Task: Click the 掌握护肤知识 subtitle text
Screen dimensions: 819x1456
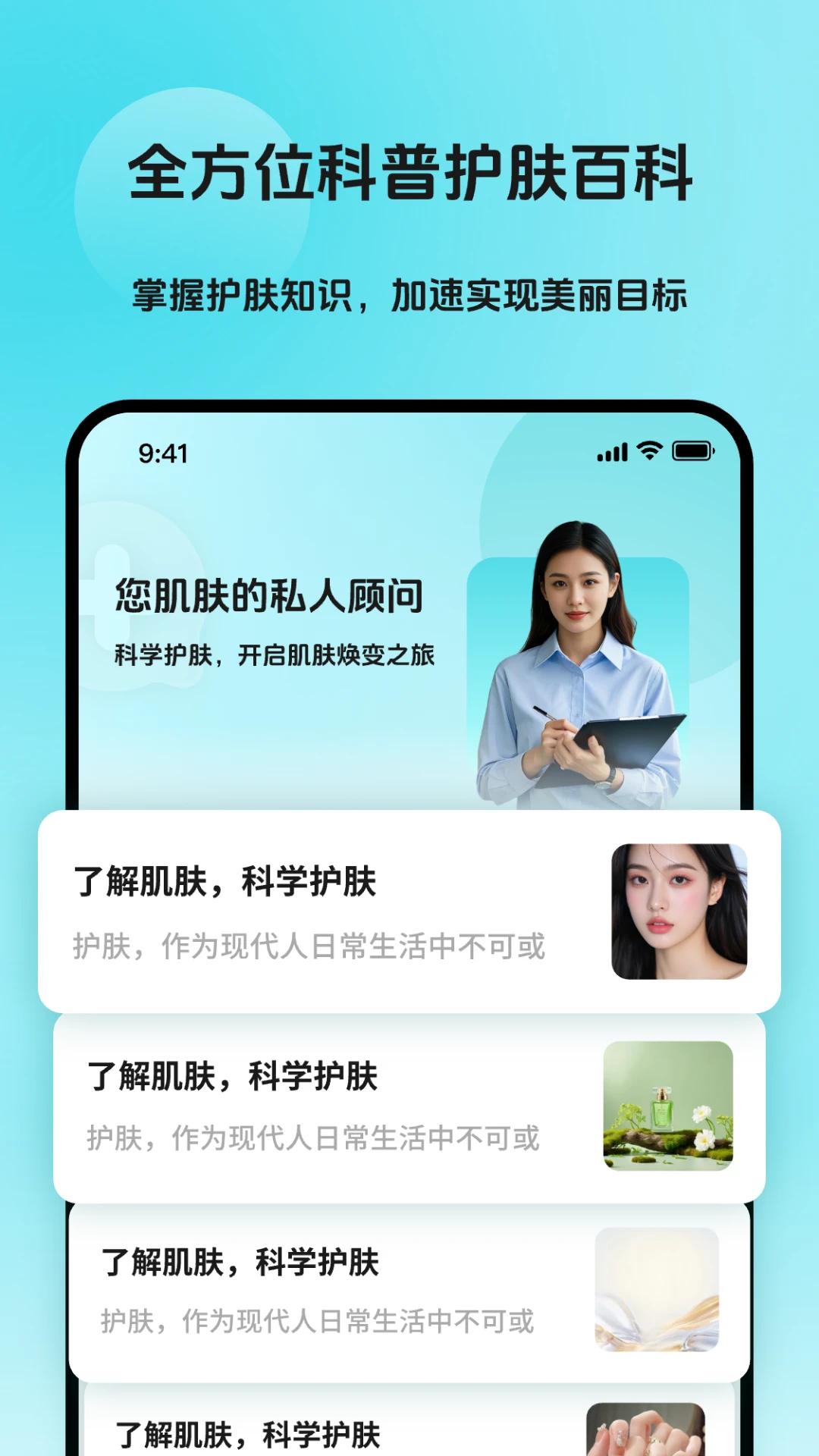Action: (x=409, y=296)
